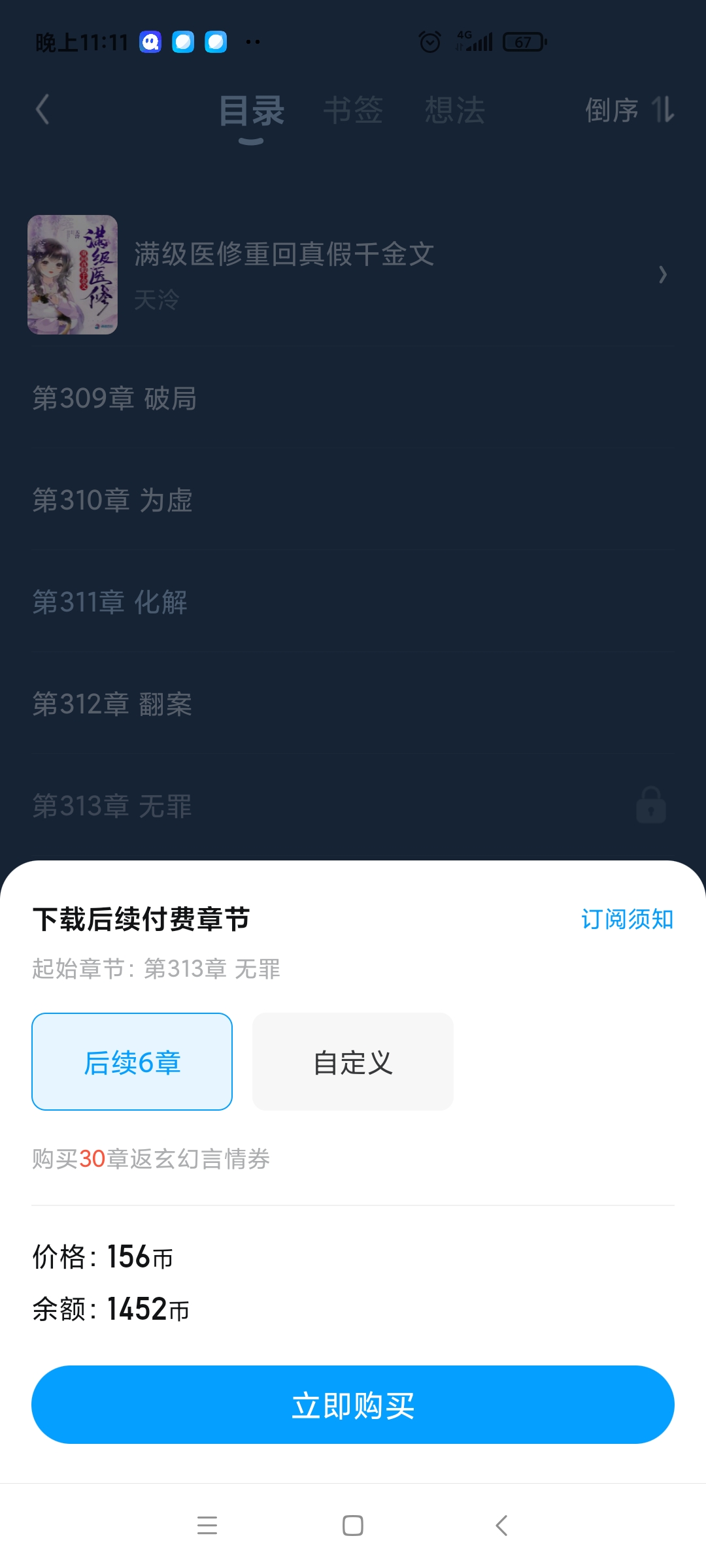Open the 订阅须知 subscription notice

627,919
